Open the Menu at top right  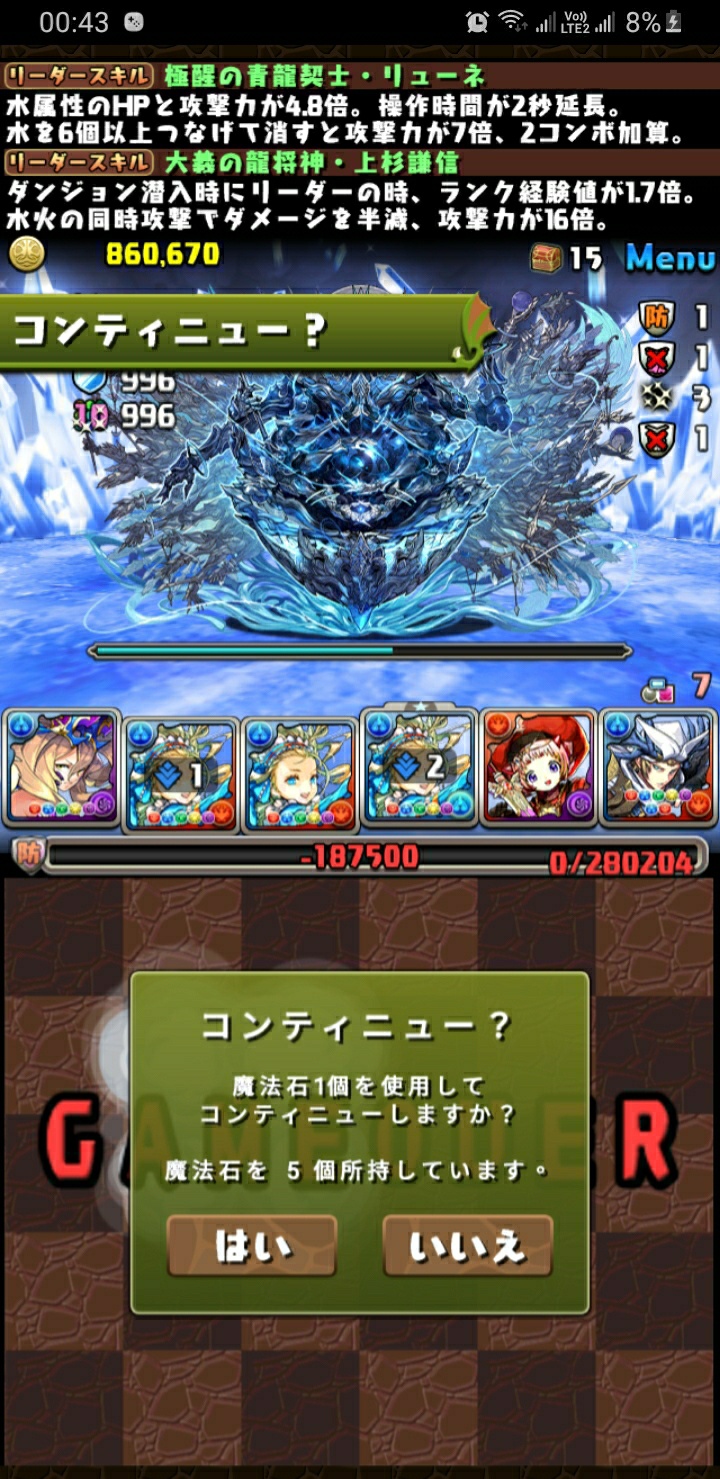[670, 257]
